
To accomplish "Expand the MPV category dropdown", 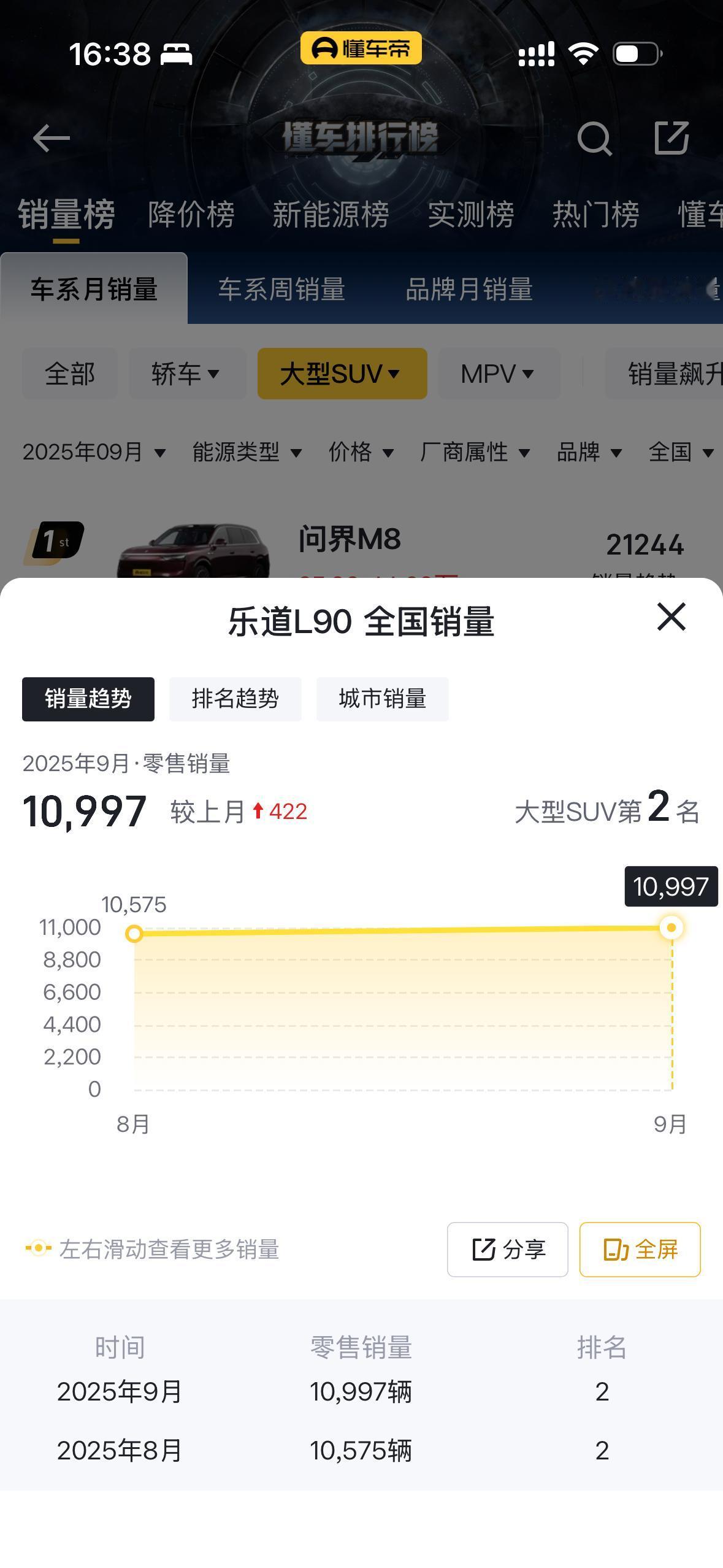I will point(499,374).
